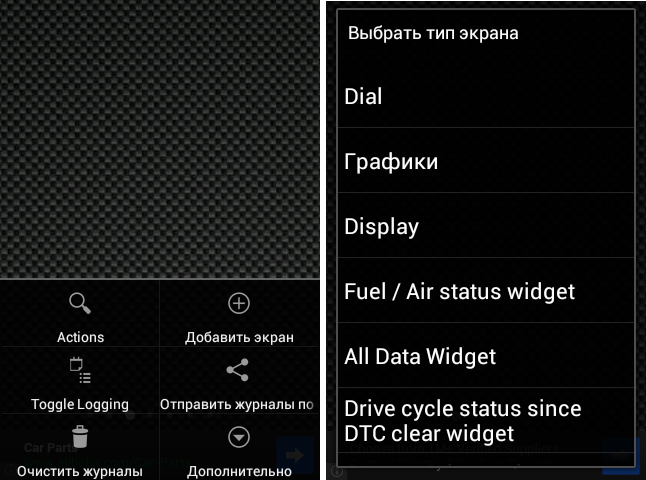Choose Drive cycle status since DTC clear widget
Viewport: 646px width, 480px height.
[x=485, y=421]
